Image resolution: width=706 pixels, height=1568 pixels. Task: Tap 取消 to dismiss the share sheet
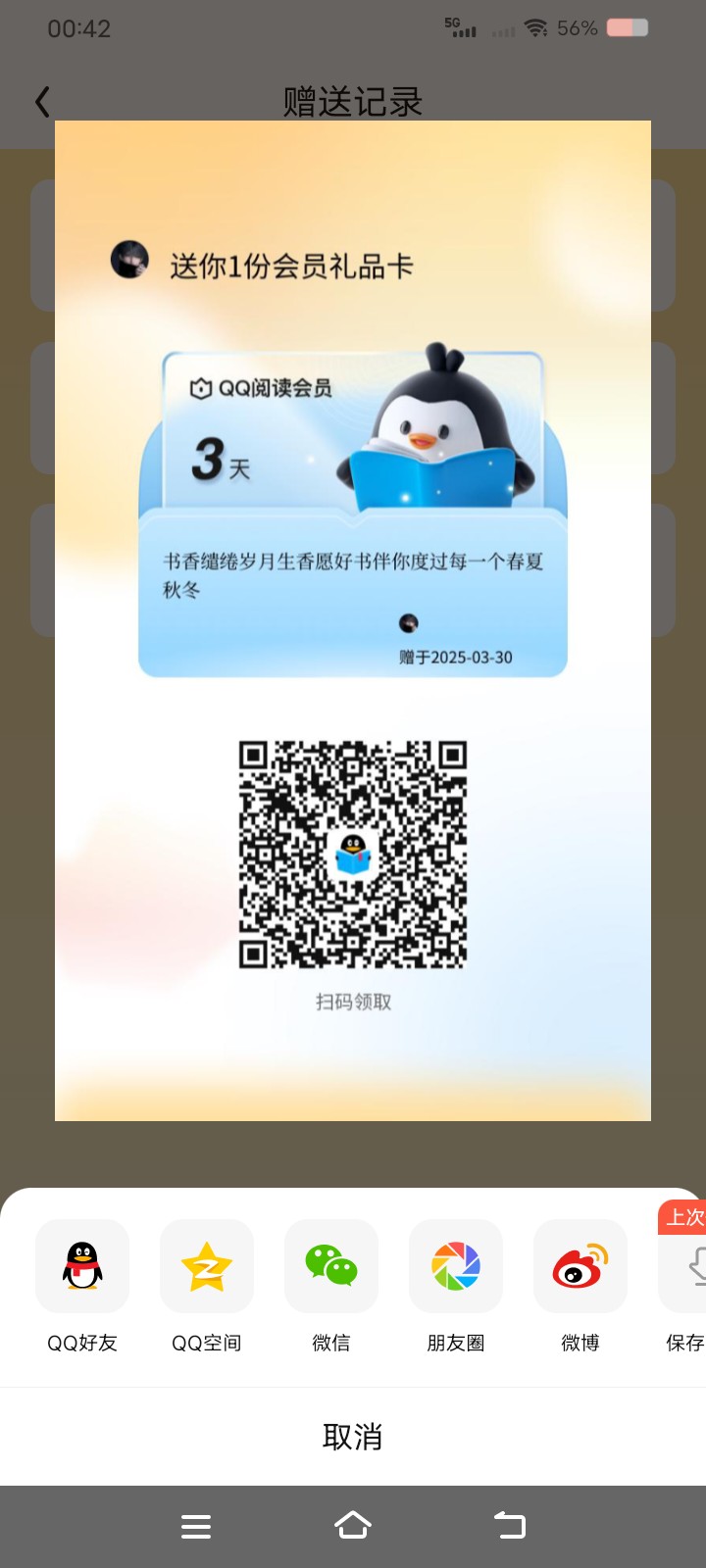(x=353, y=1437)
